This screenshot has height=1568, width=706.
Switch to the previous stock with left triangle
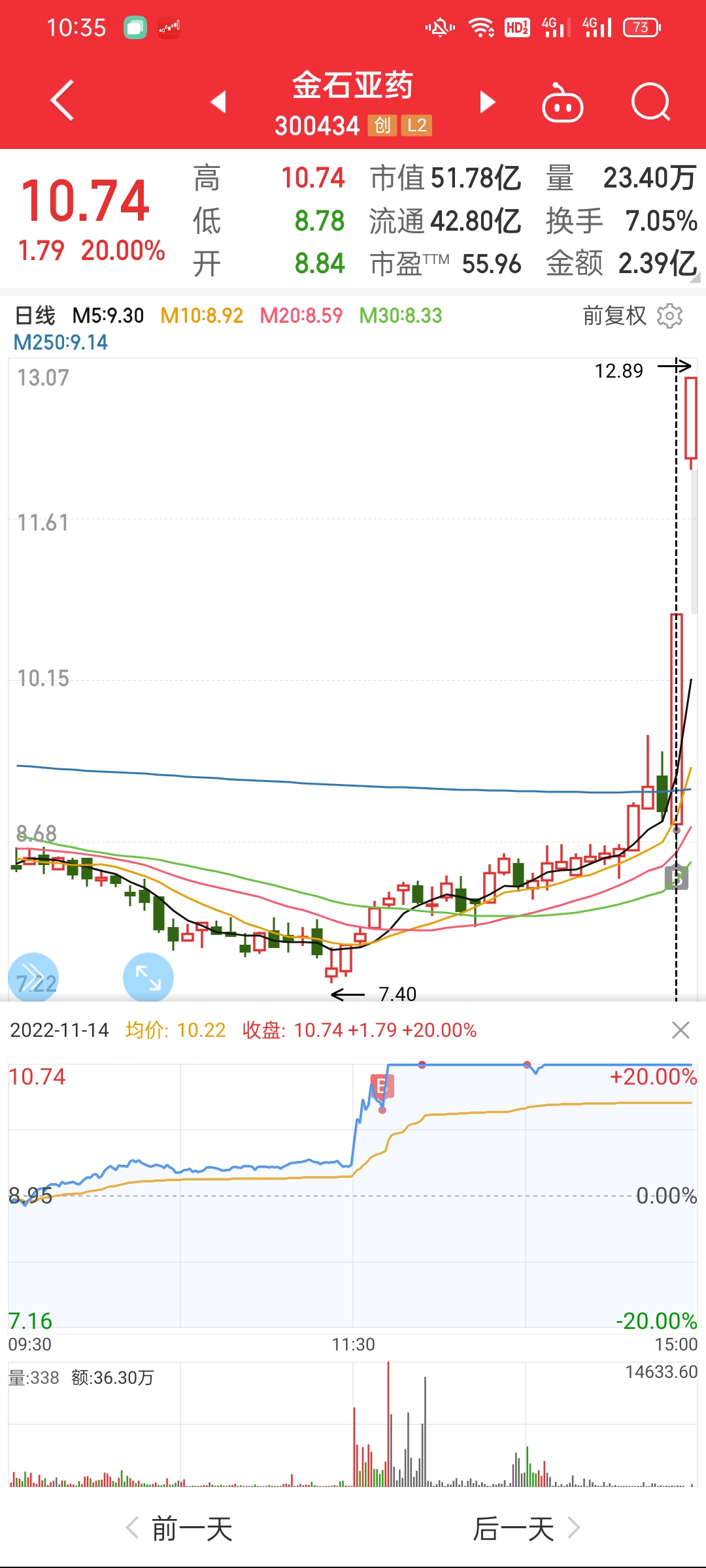click(x=218, y=102)
